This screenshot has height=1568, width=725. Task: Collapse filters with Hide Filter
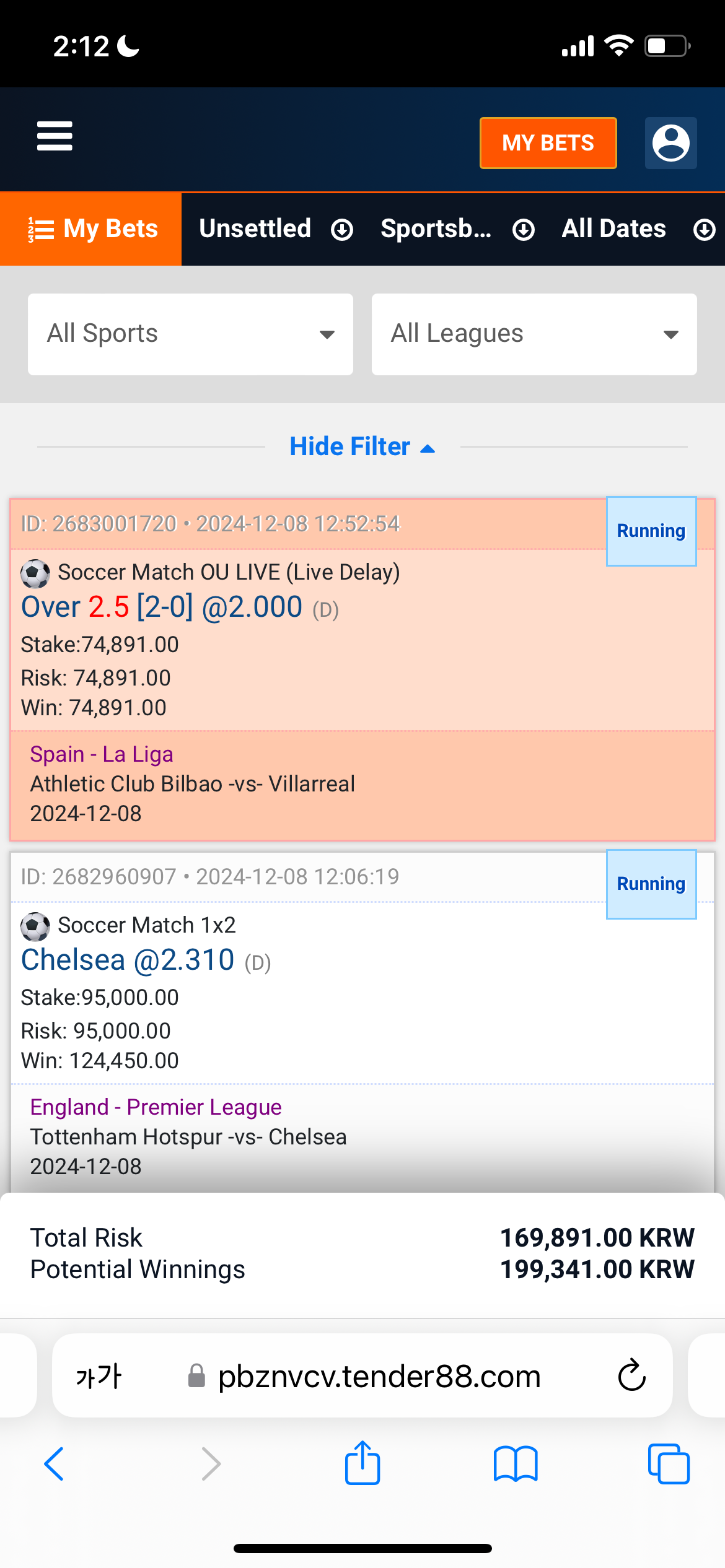[x=362, y=446]
